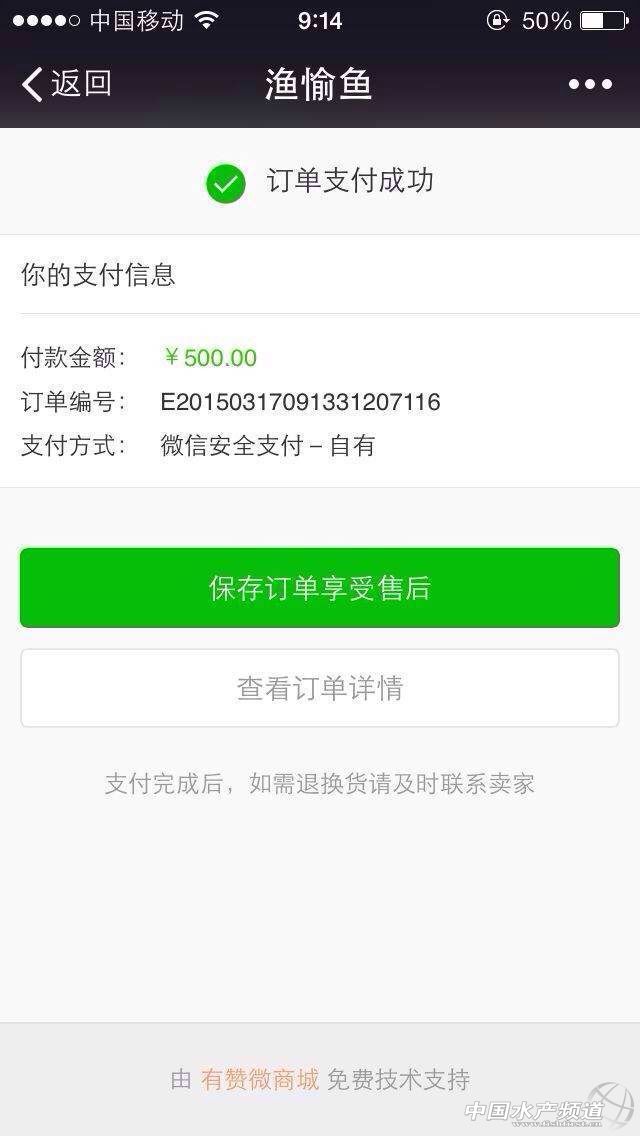
Task: Tap the green 保存订单享受售后 button
Action: [x=320, y=588]
